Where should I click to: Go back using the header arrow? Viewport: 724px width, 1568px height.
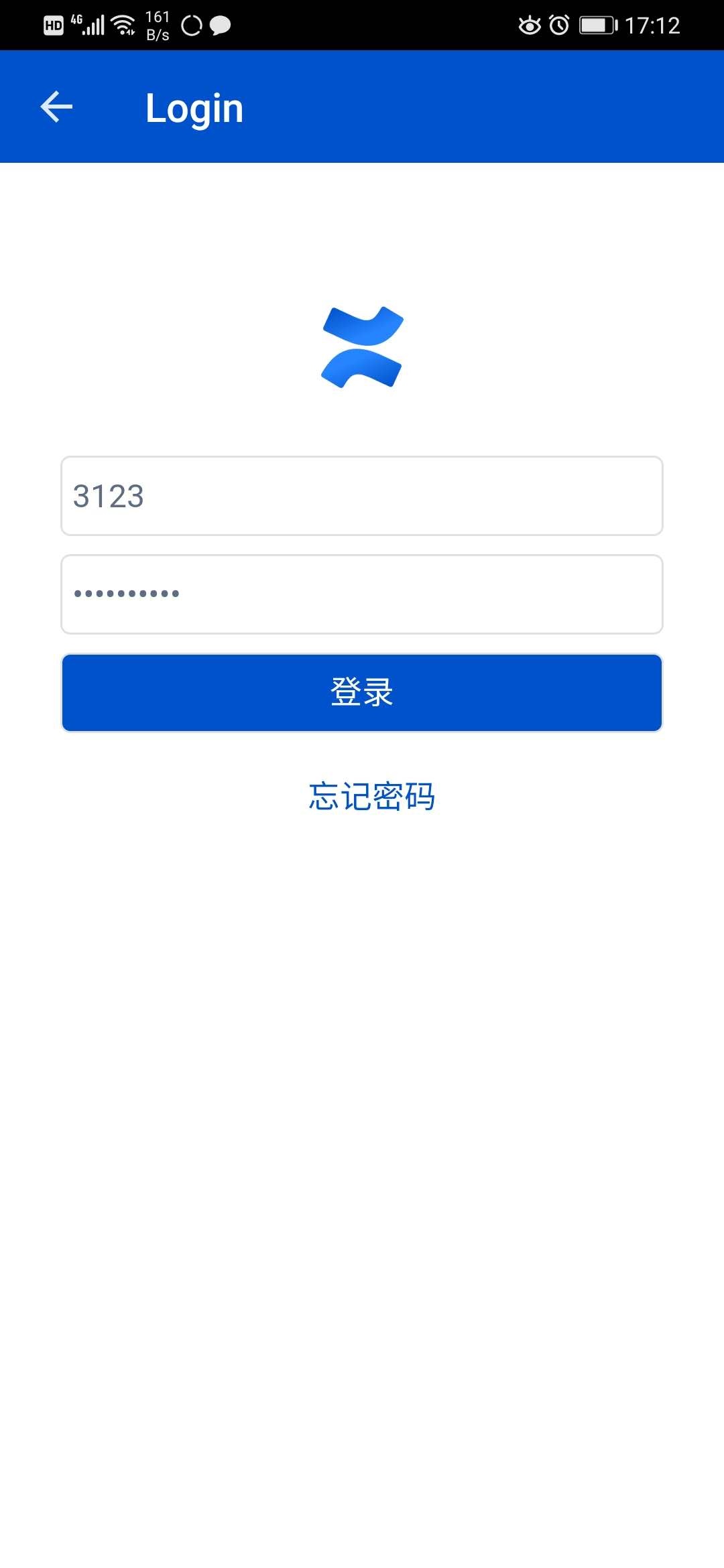click(56, 107)
